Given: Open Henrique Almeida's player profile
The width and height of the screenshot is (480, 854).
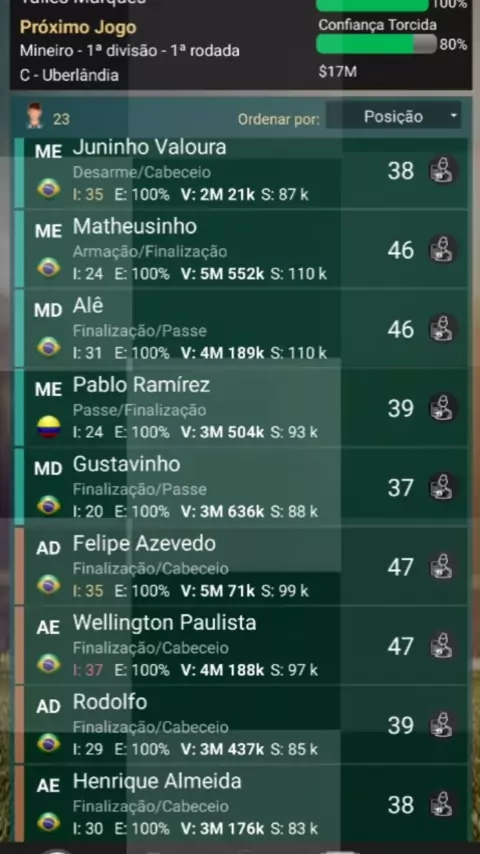Looking at the screenshot, I should 241,804.
